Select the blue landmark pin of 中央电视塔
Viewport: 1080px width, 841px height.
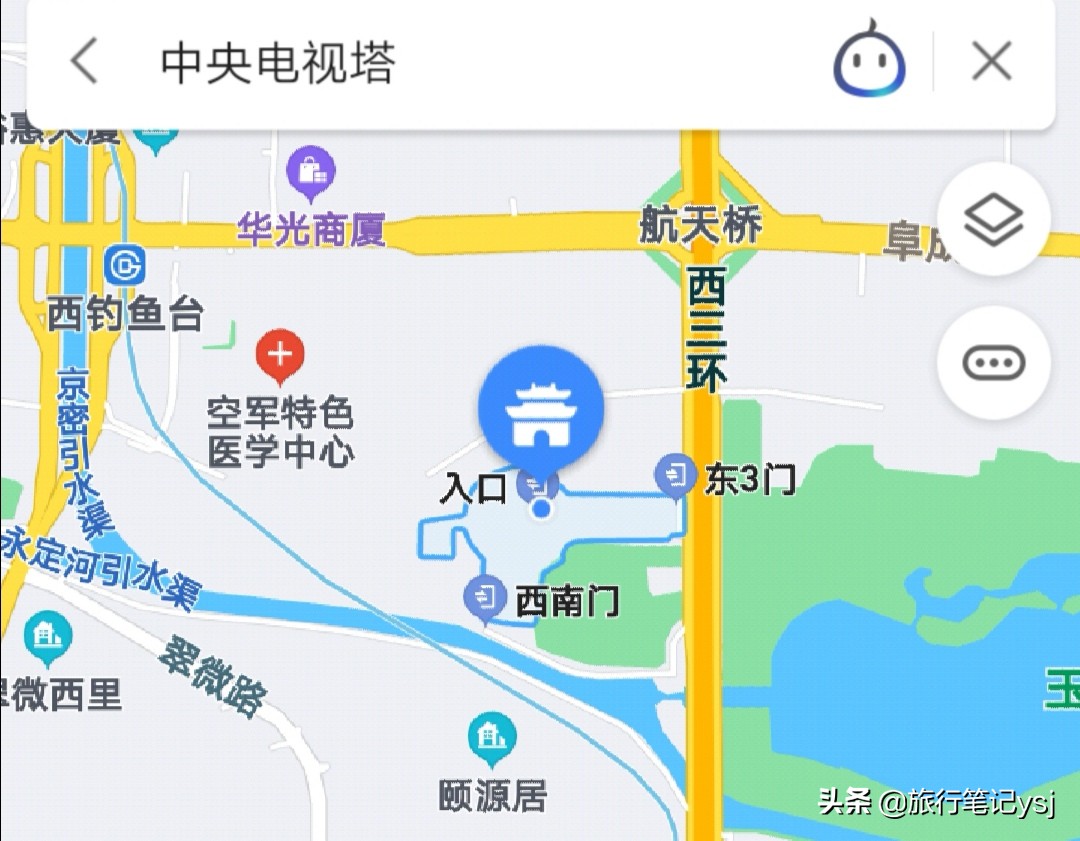[540, 408]
